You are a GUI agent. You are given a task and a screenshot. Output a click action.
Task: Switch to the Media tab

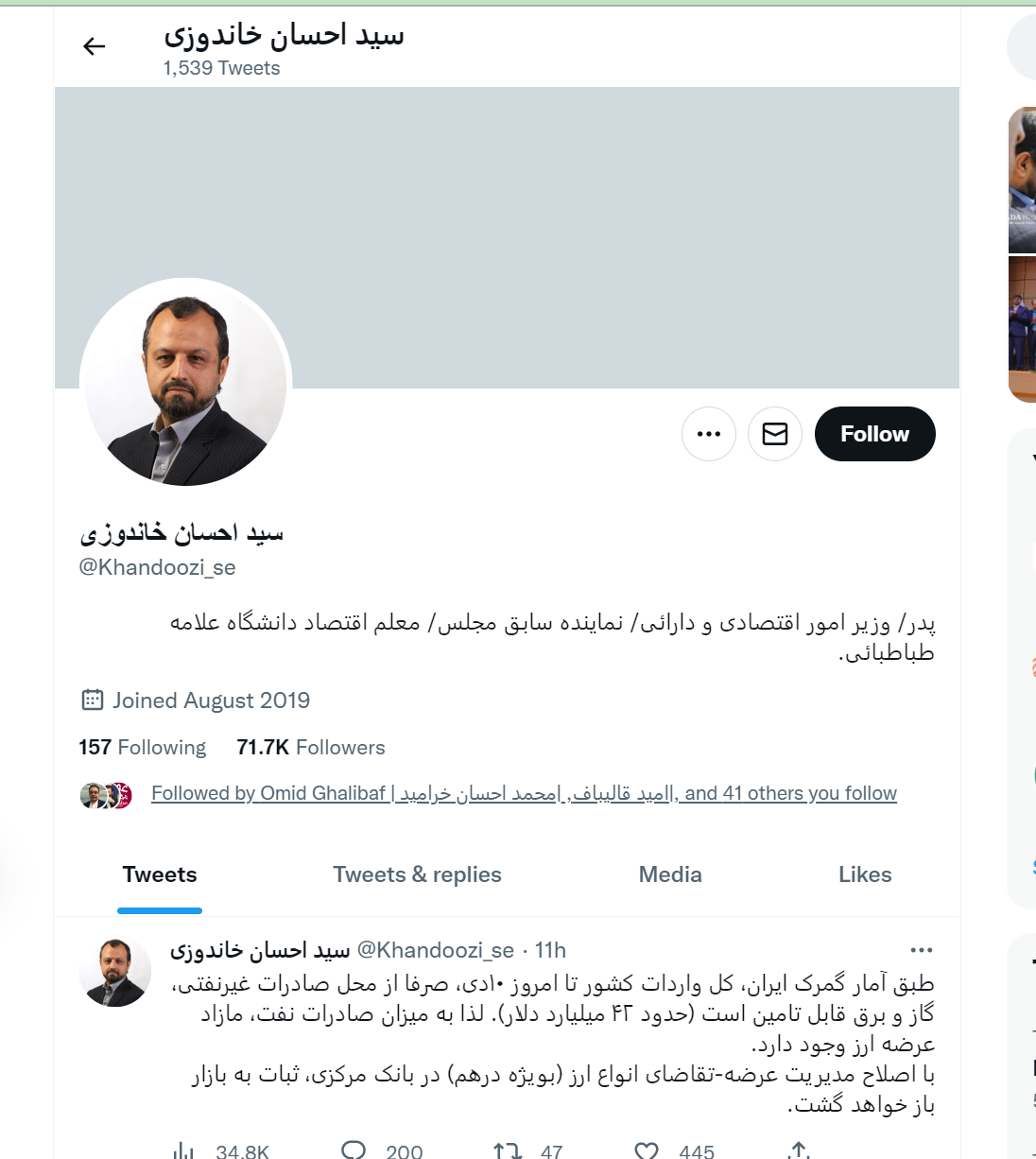tap(670, 875)
